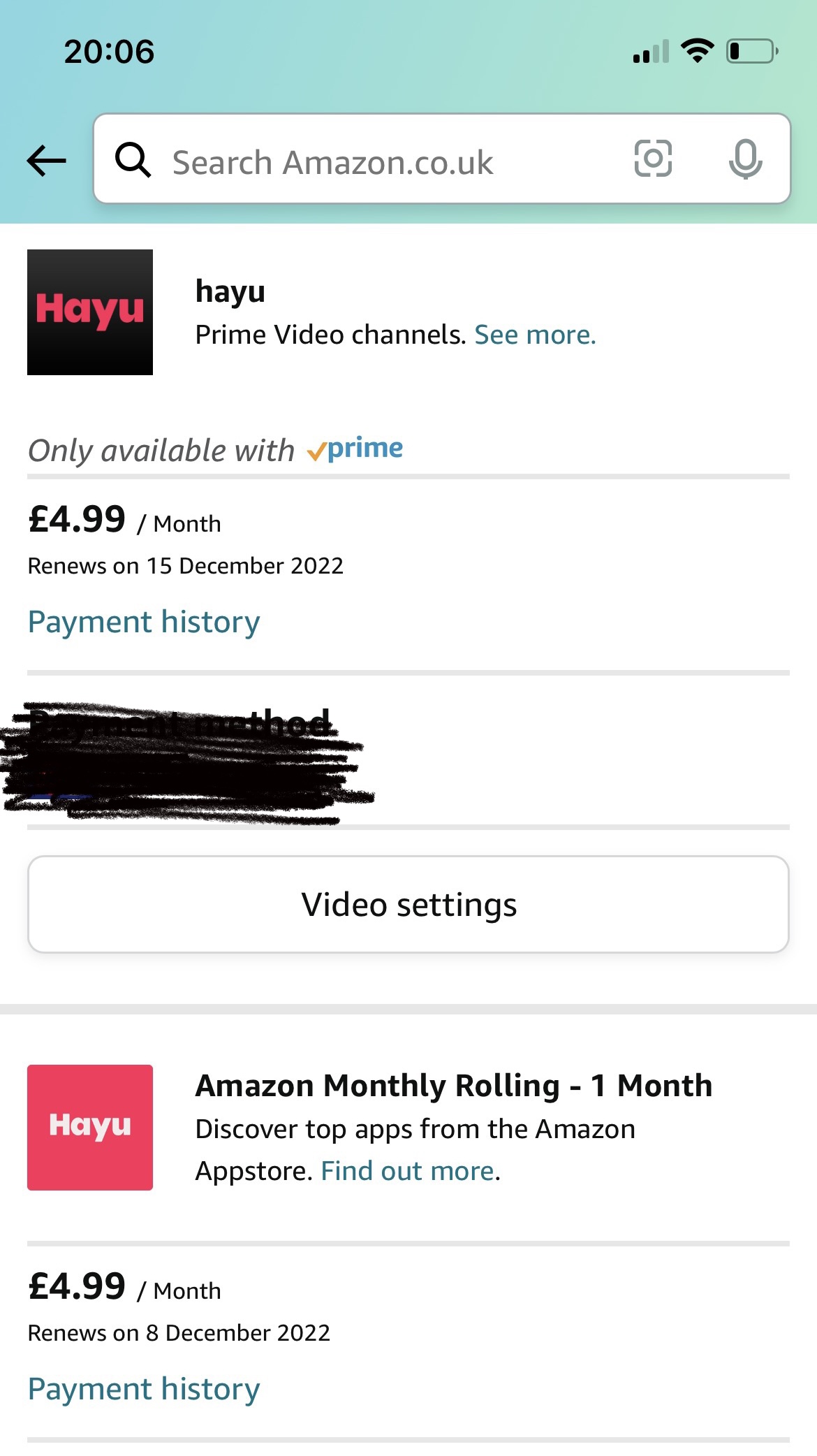Start voice search with microphone
Screen dimensions: 817x1456
pyautogui.click(x=745, y=159)
